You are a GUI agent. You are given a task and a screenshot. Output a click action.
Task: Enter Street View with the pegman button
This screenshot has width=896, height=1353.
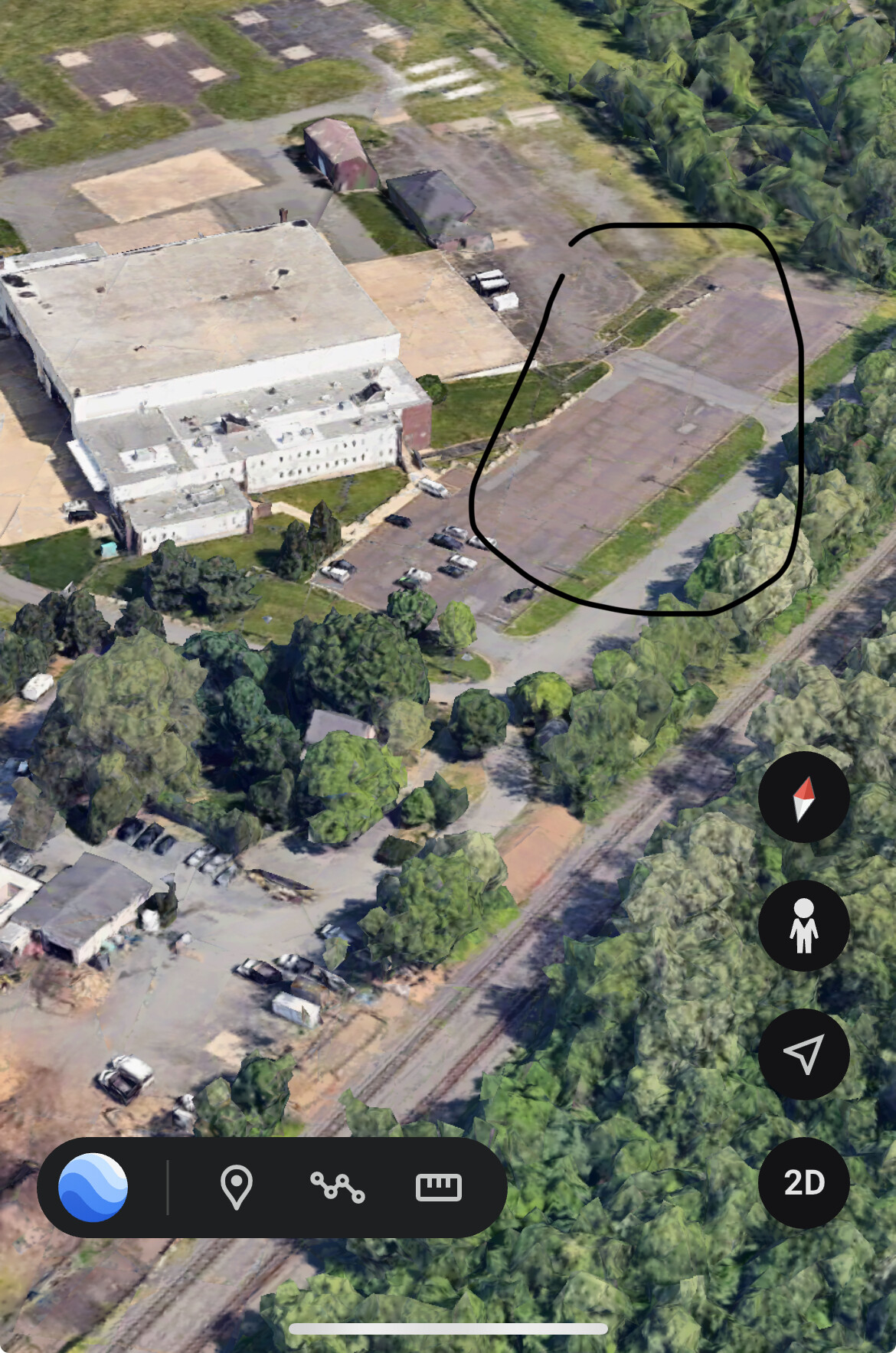coord(803,926)
